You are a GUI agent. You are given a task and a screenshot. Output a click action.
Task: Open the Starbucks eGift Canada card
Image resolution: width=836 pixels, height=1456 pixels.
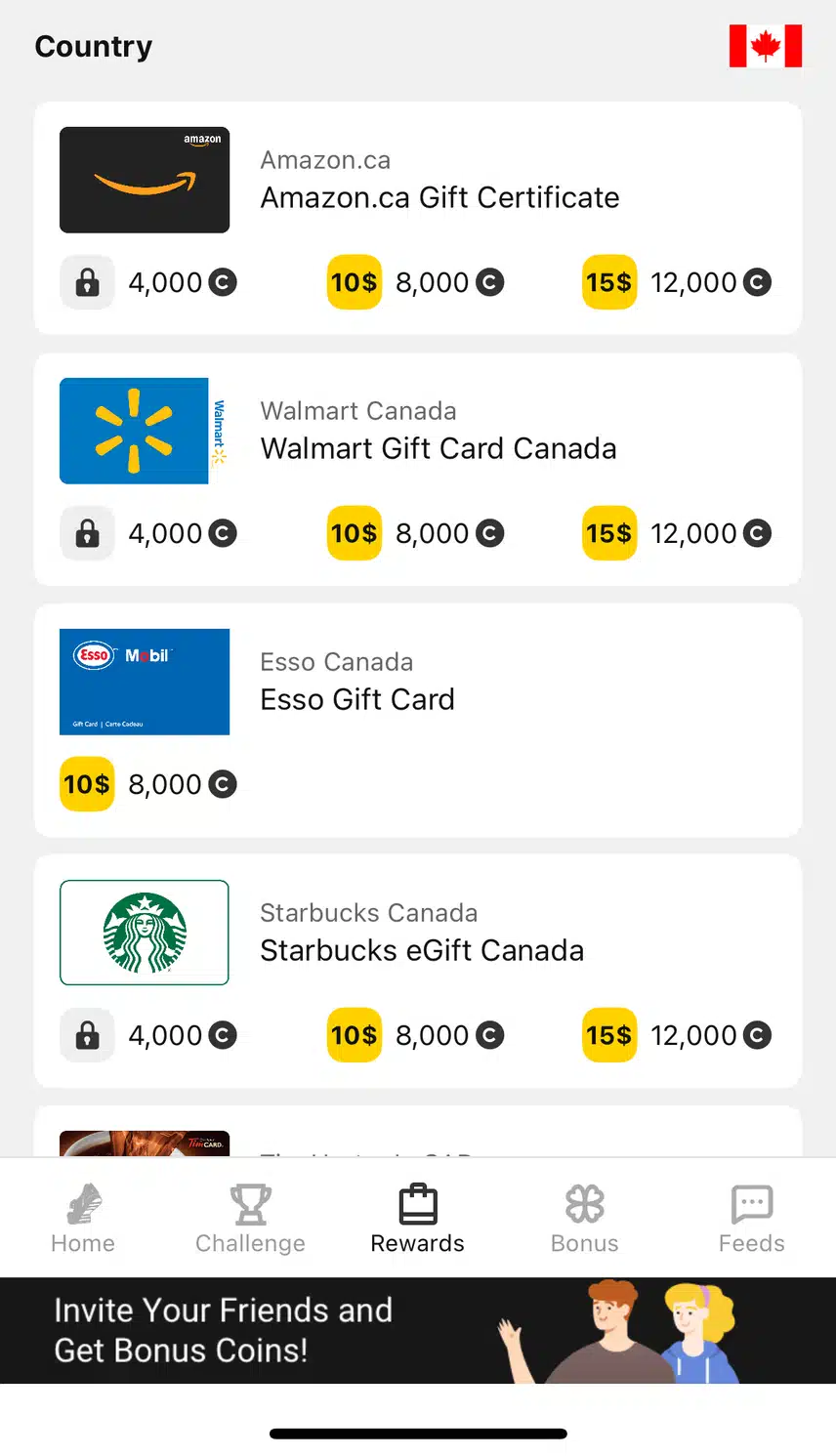tap(439, 934)
